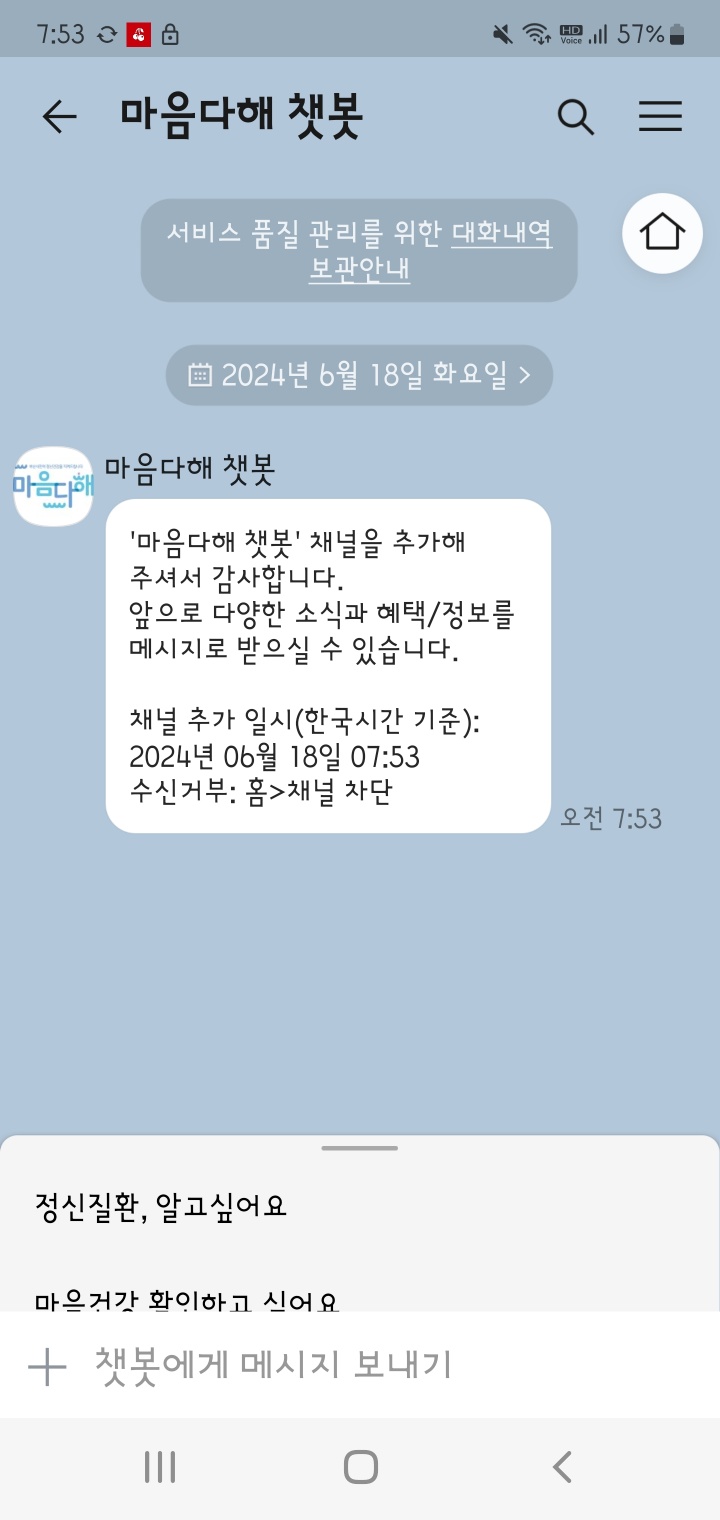Focus the 챗봇에게 메시지 보내기 input field
Image resolution: width=720 pixels, height=1520 pixels.
380,1365
